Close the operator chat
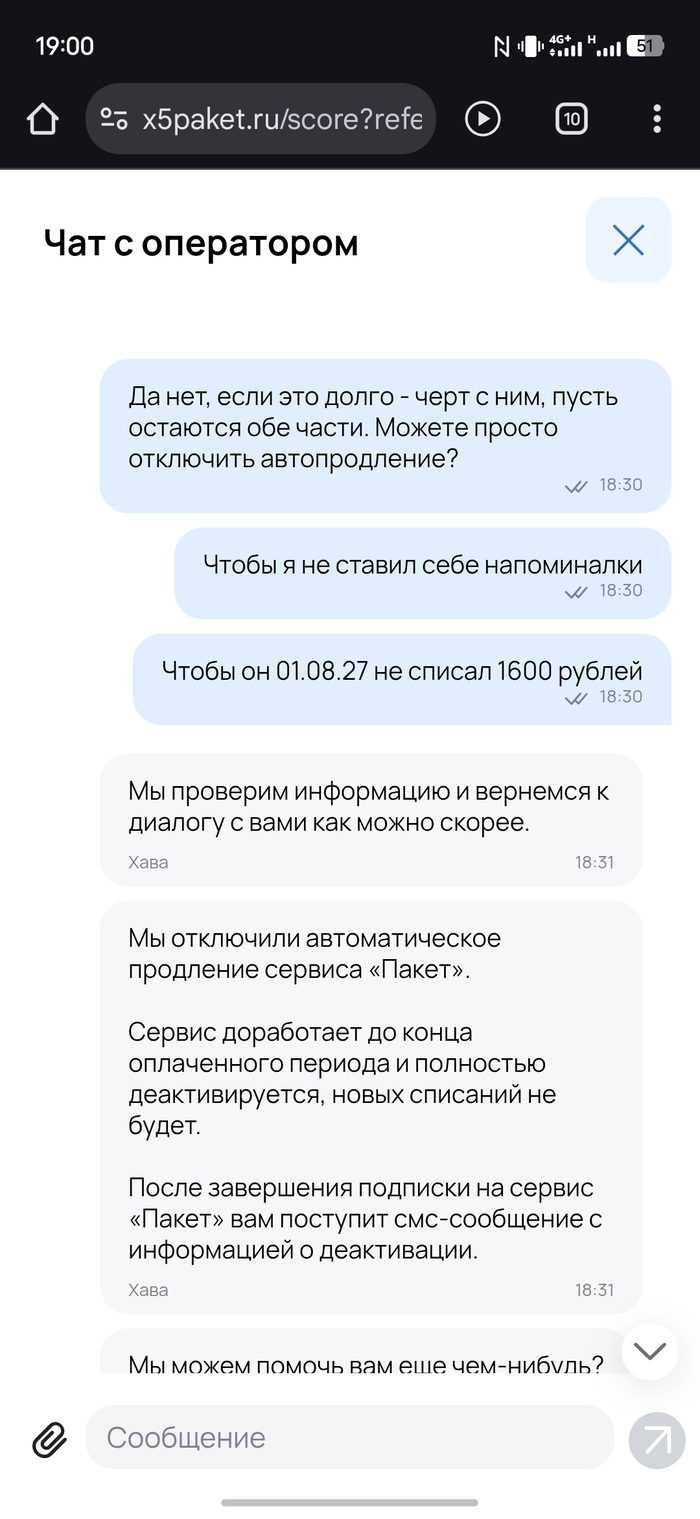The image size is (700, 1519). pos(628,240)
